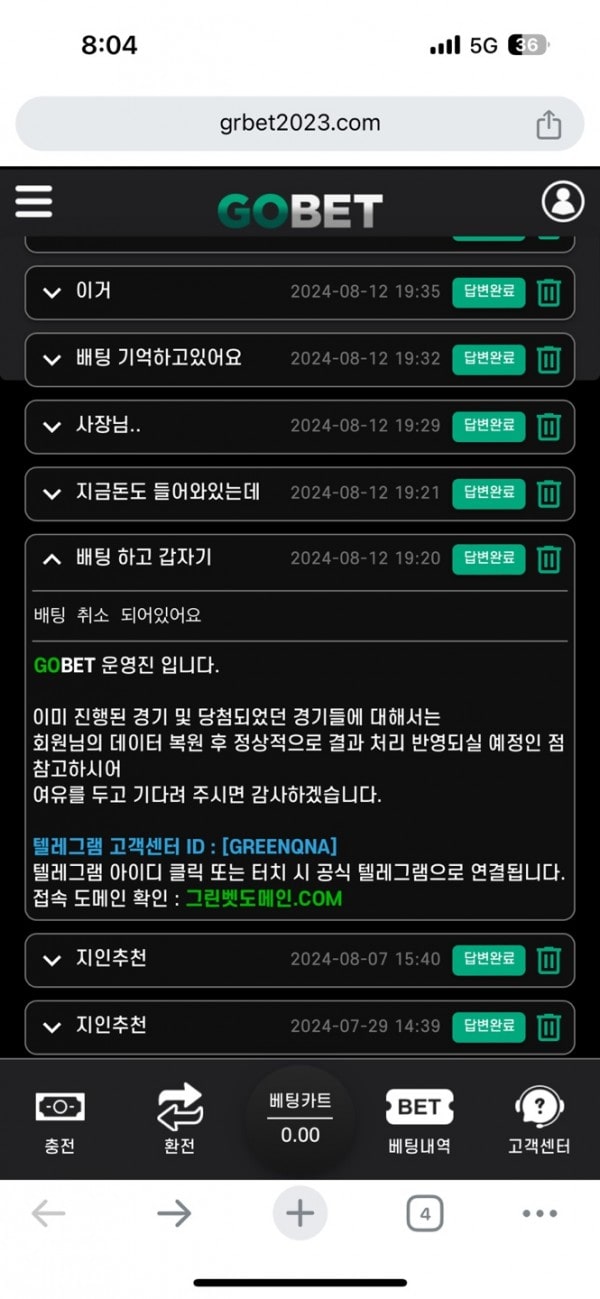Screen dimensions: 600x1299
Task: Collapse the 배팅 하고 갑자기 inquiry
Action: coord(300,559)
